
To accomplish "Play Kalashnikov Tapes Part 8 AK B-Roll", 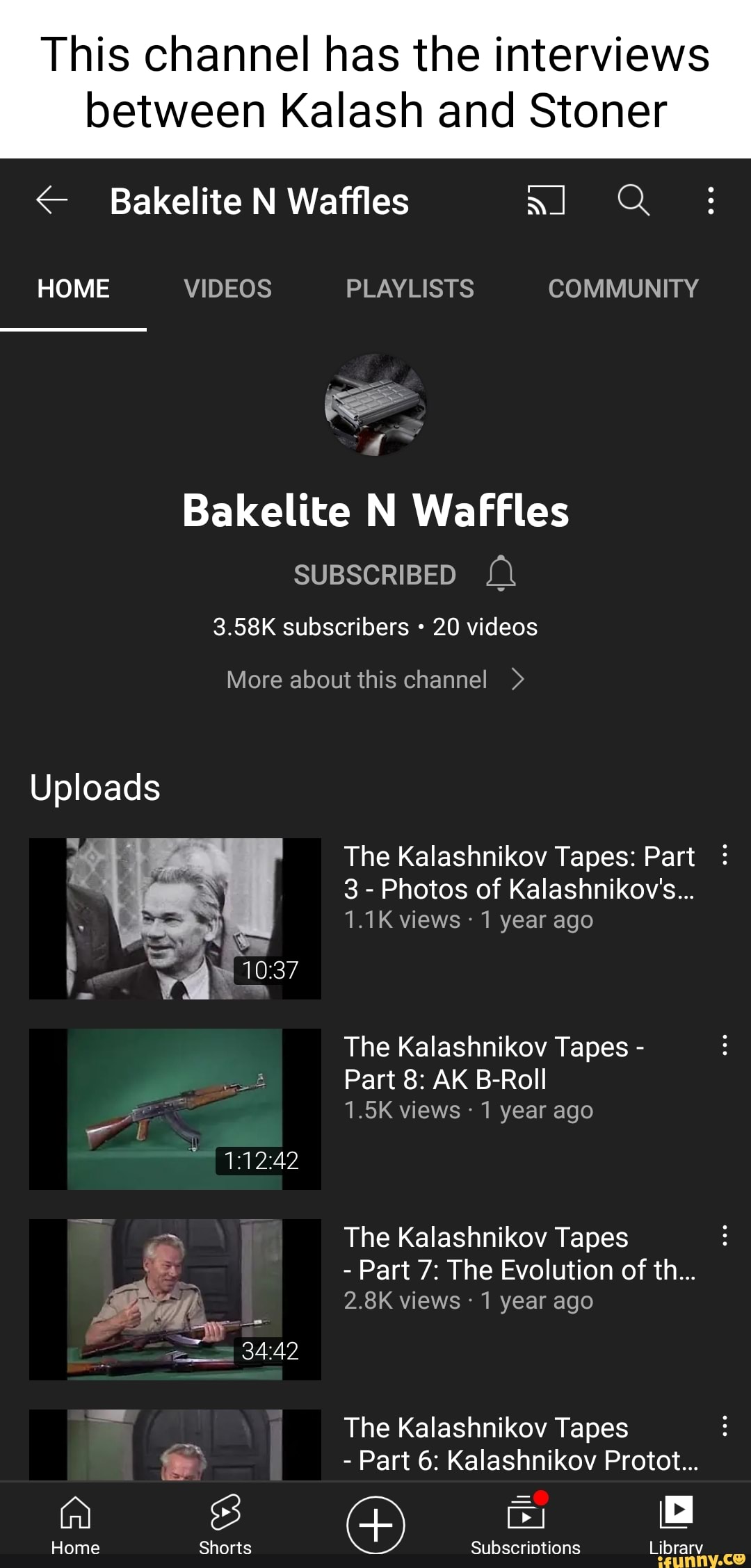I will (175, 1109).
